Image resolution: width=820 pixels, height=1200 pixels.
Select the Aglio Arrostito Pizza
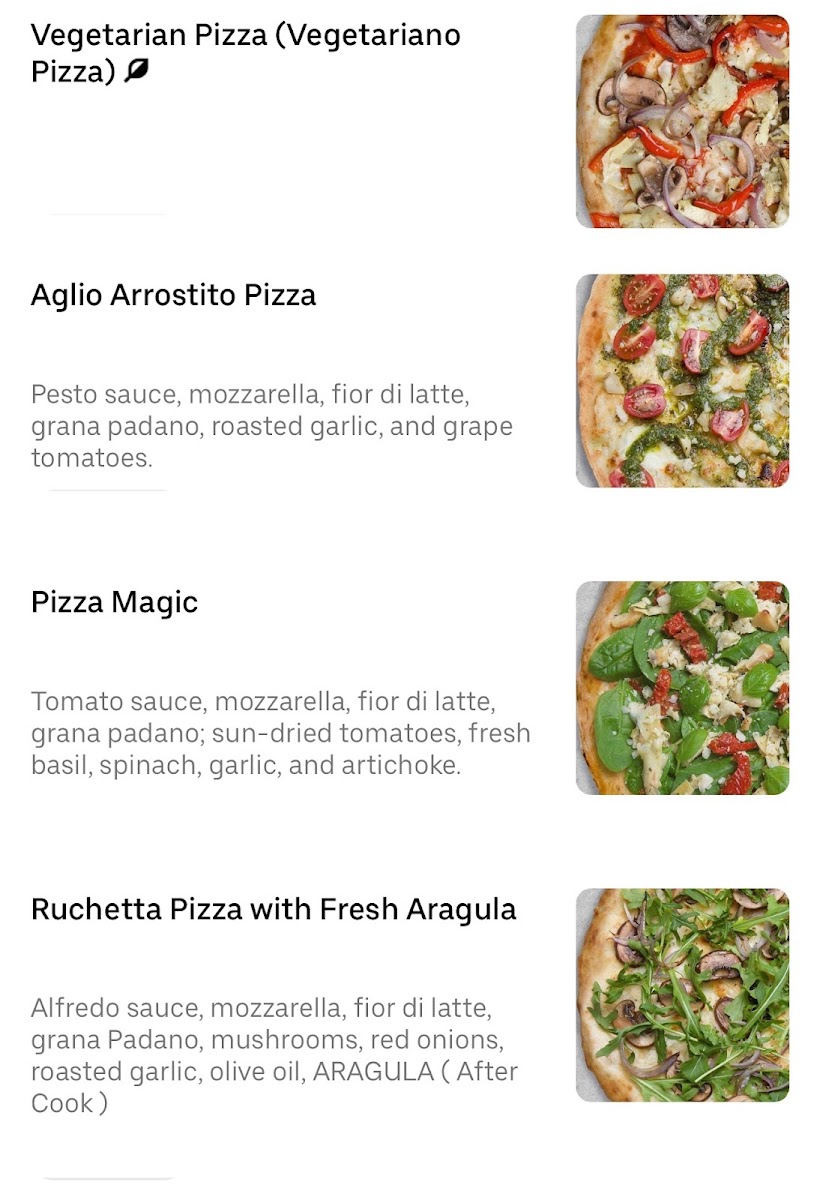tap(174, 296)
